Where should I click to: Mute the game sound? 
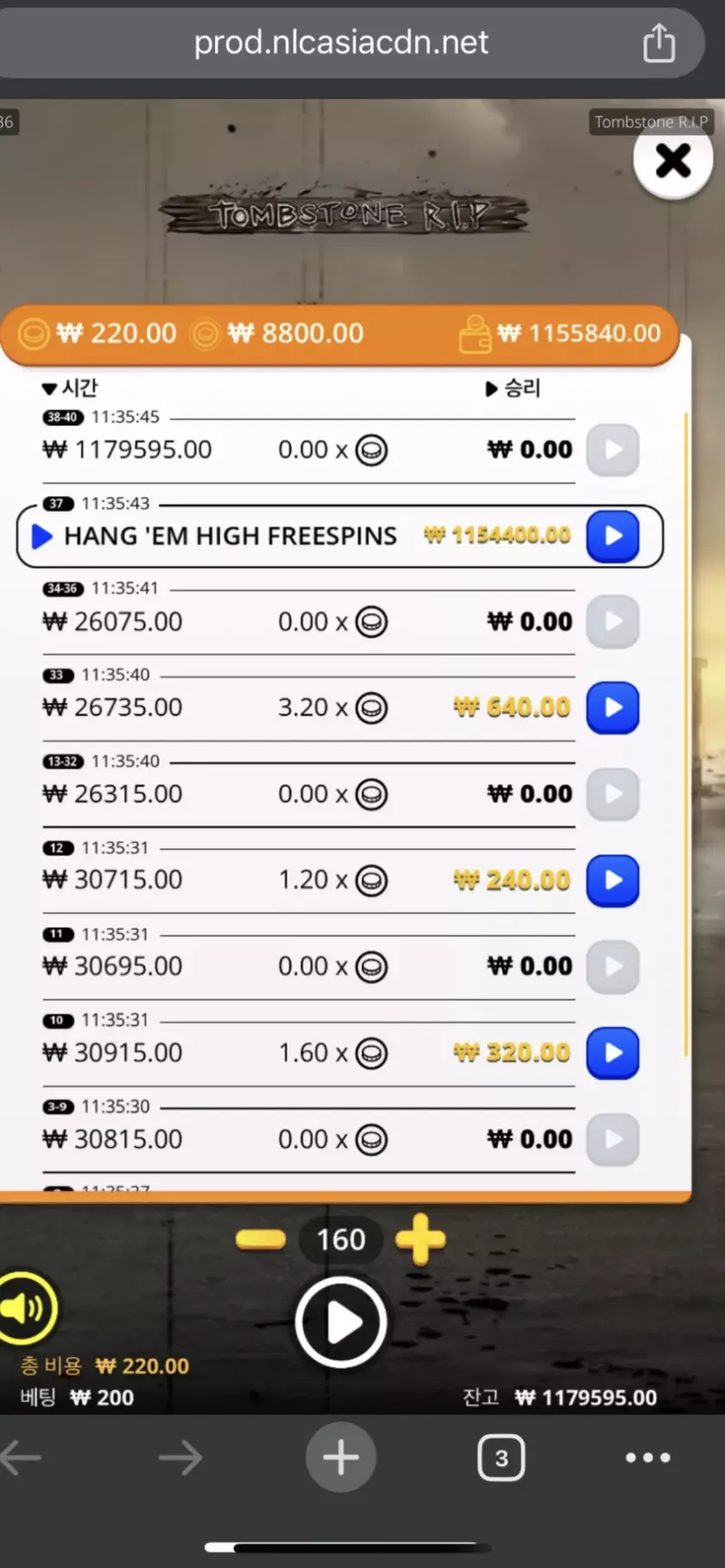tap(24, 1308)
